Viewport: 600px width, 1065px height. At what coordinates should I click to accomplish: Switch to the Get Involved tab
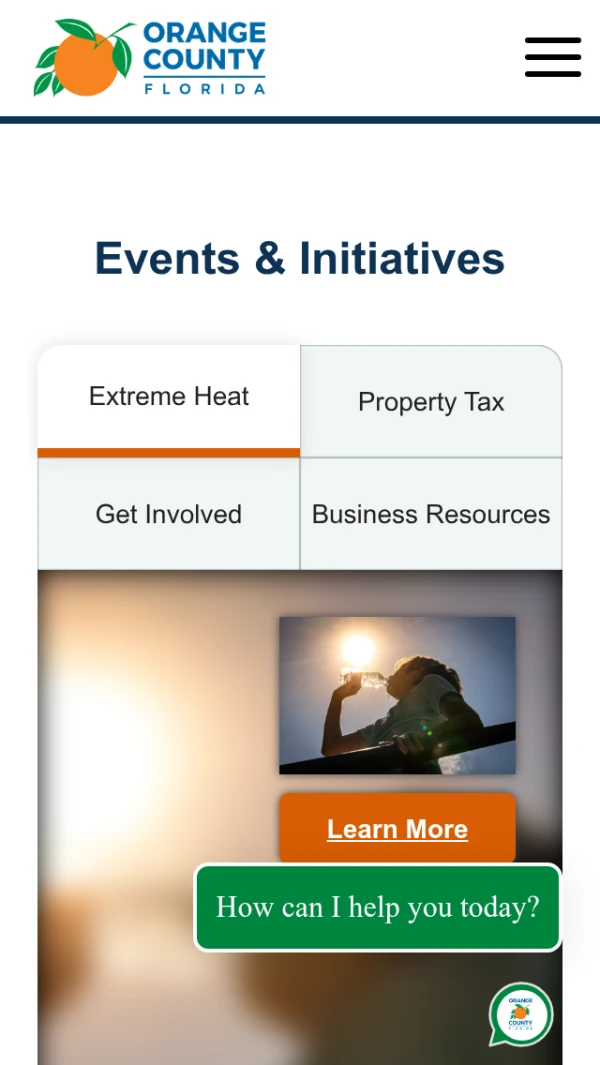tap(169, 514)
